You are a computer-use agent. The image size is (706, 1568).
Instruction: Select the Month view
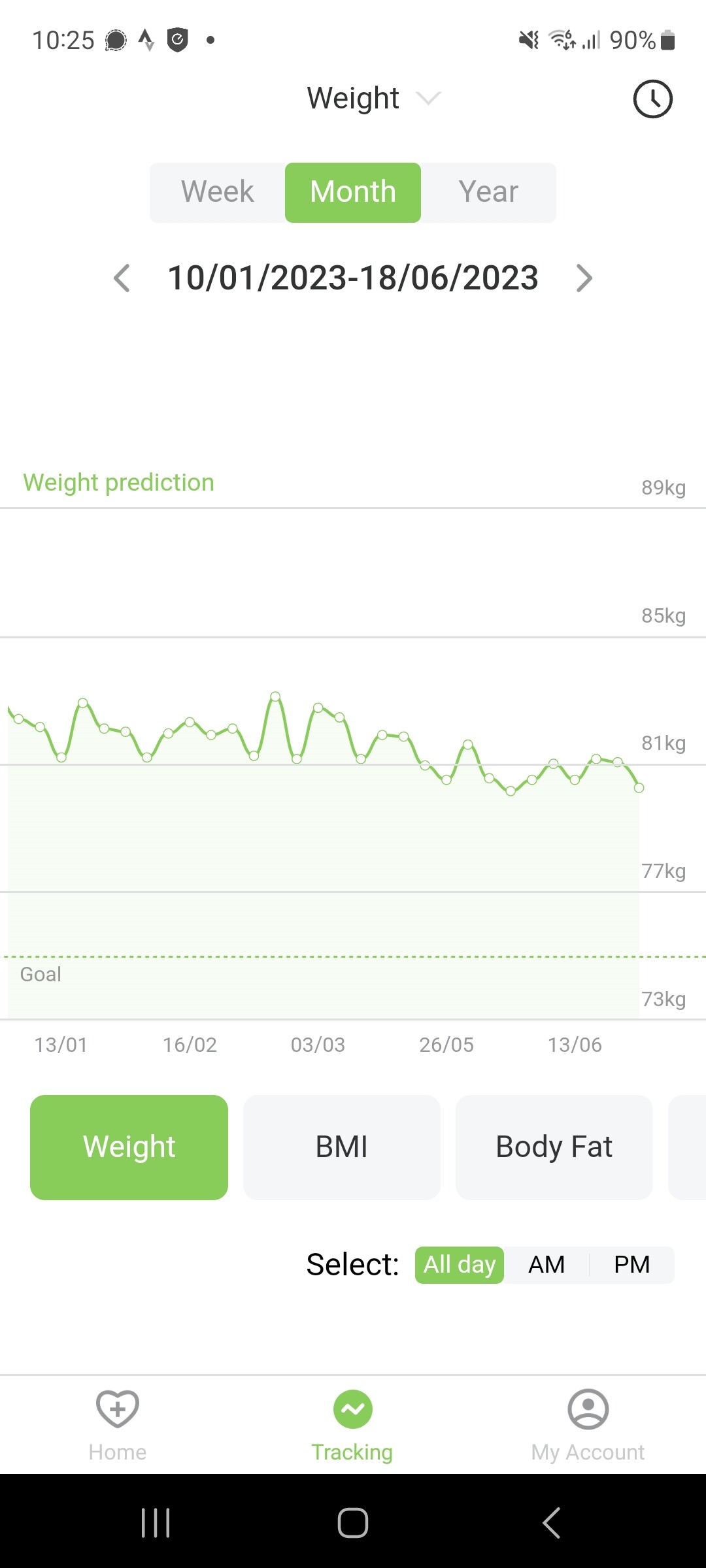353,192
